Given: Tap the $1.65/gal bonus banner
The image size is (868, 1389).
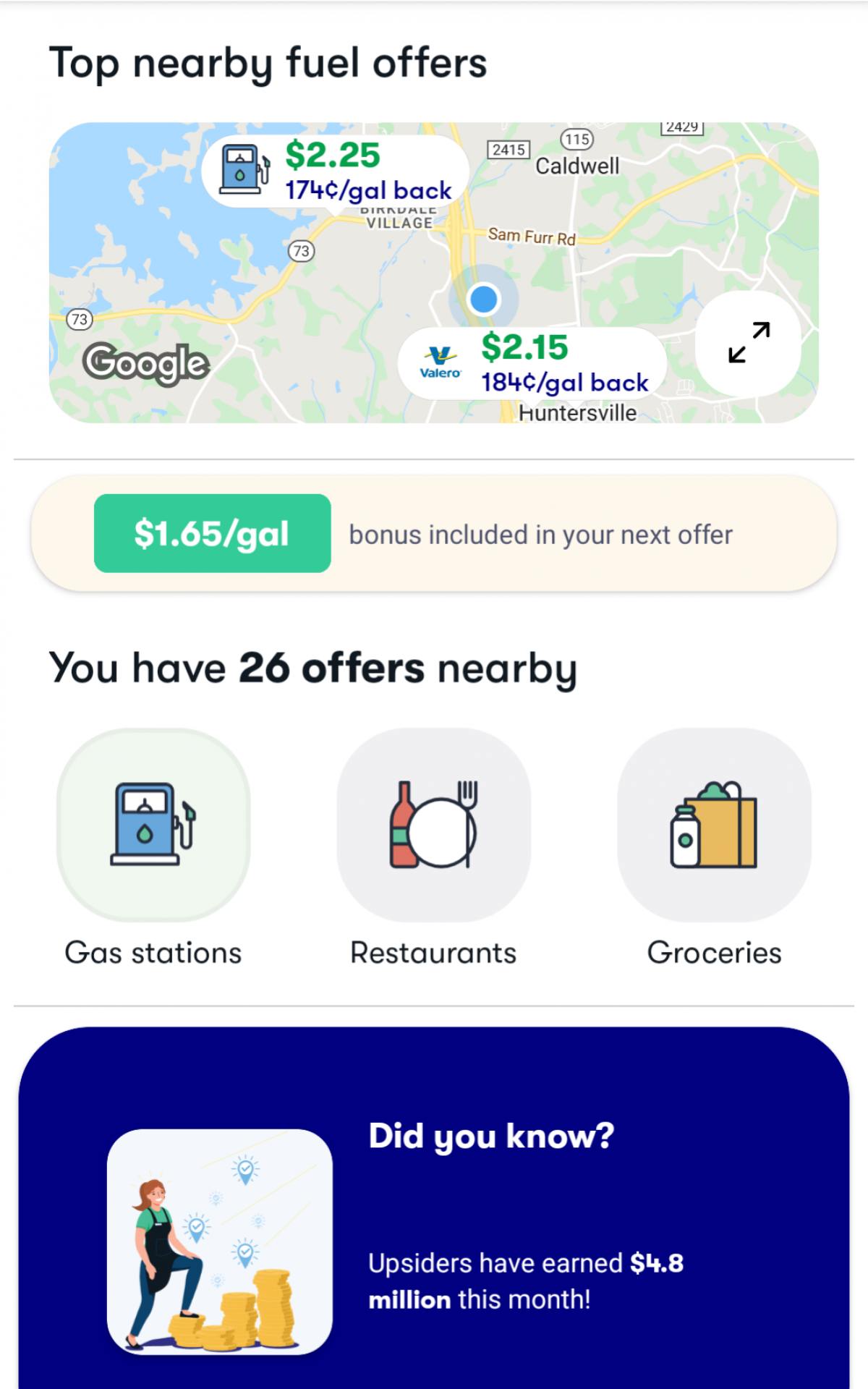Looking at the screenshot, I should 434,534.
